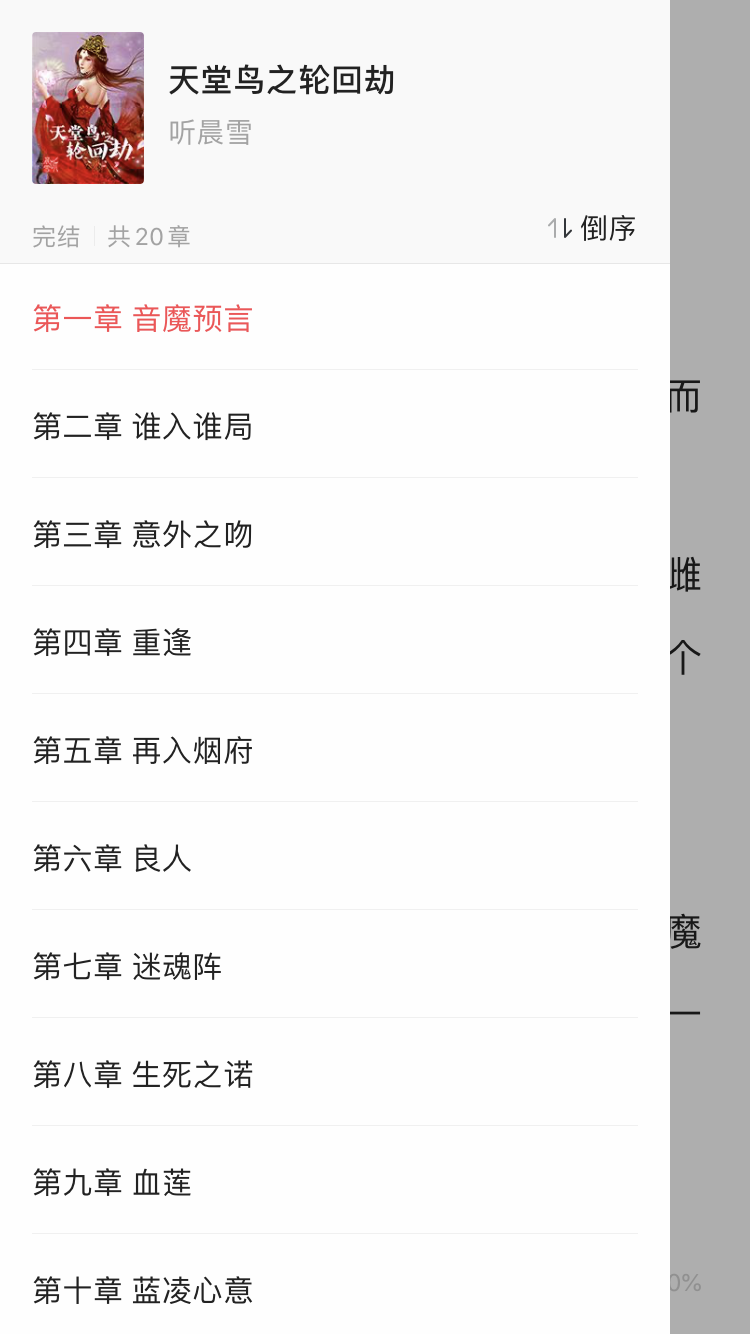Open chapter 第十章 蓝凌心意
Image resolution: width=750 pixels, height=1334 pixels.
pos(143,1290)
